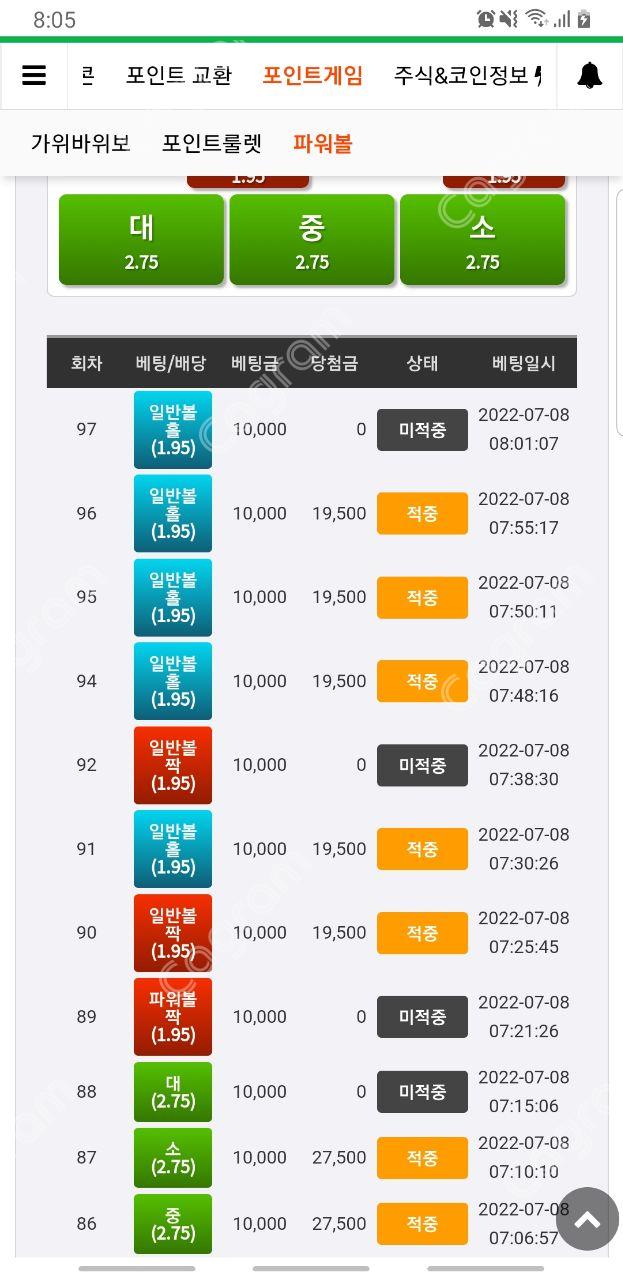This screenshot has height=1280, width=623.
Task: Select the 파워볼 sub-tab
Action: (322, 143)
